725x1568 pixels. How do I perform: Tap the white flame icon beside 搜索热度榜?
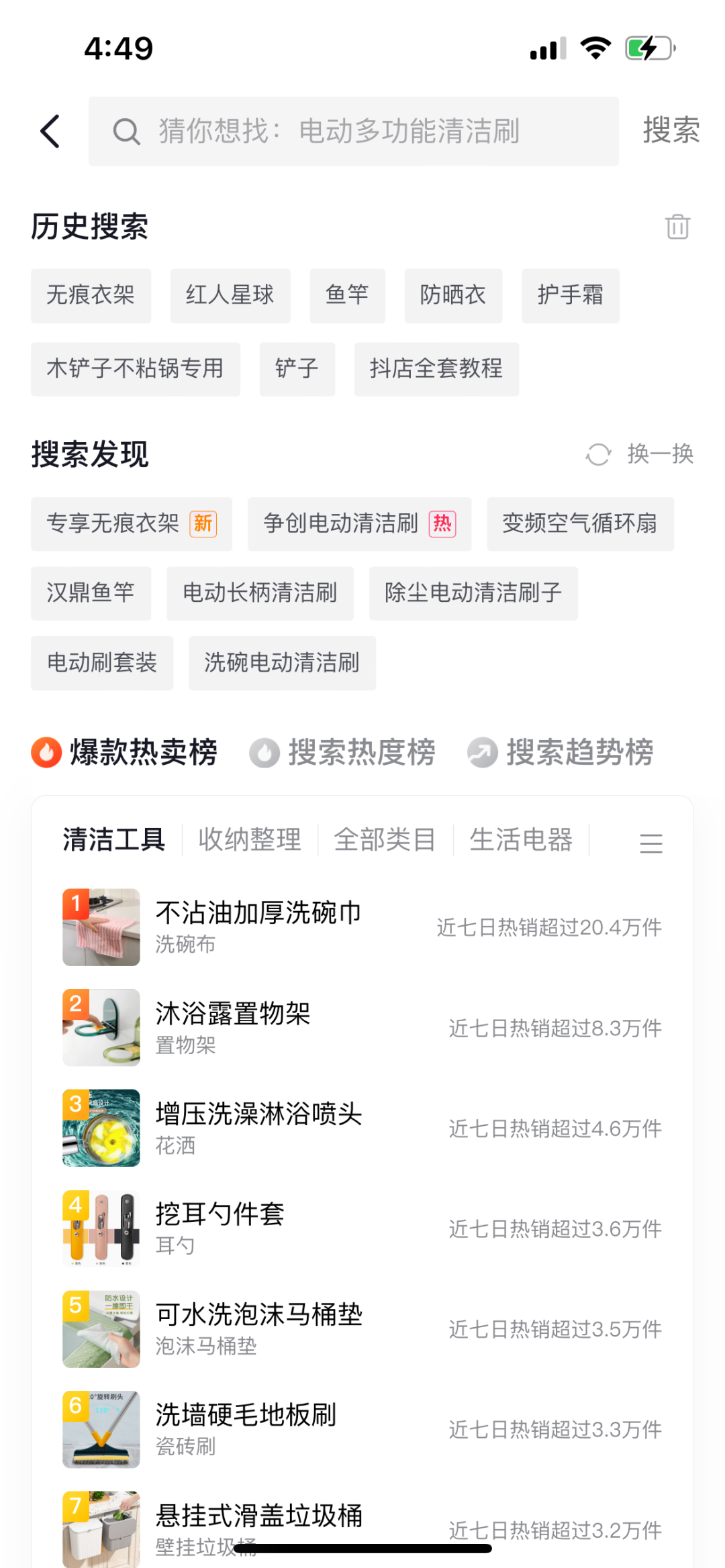pos(266,752)
